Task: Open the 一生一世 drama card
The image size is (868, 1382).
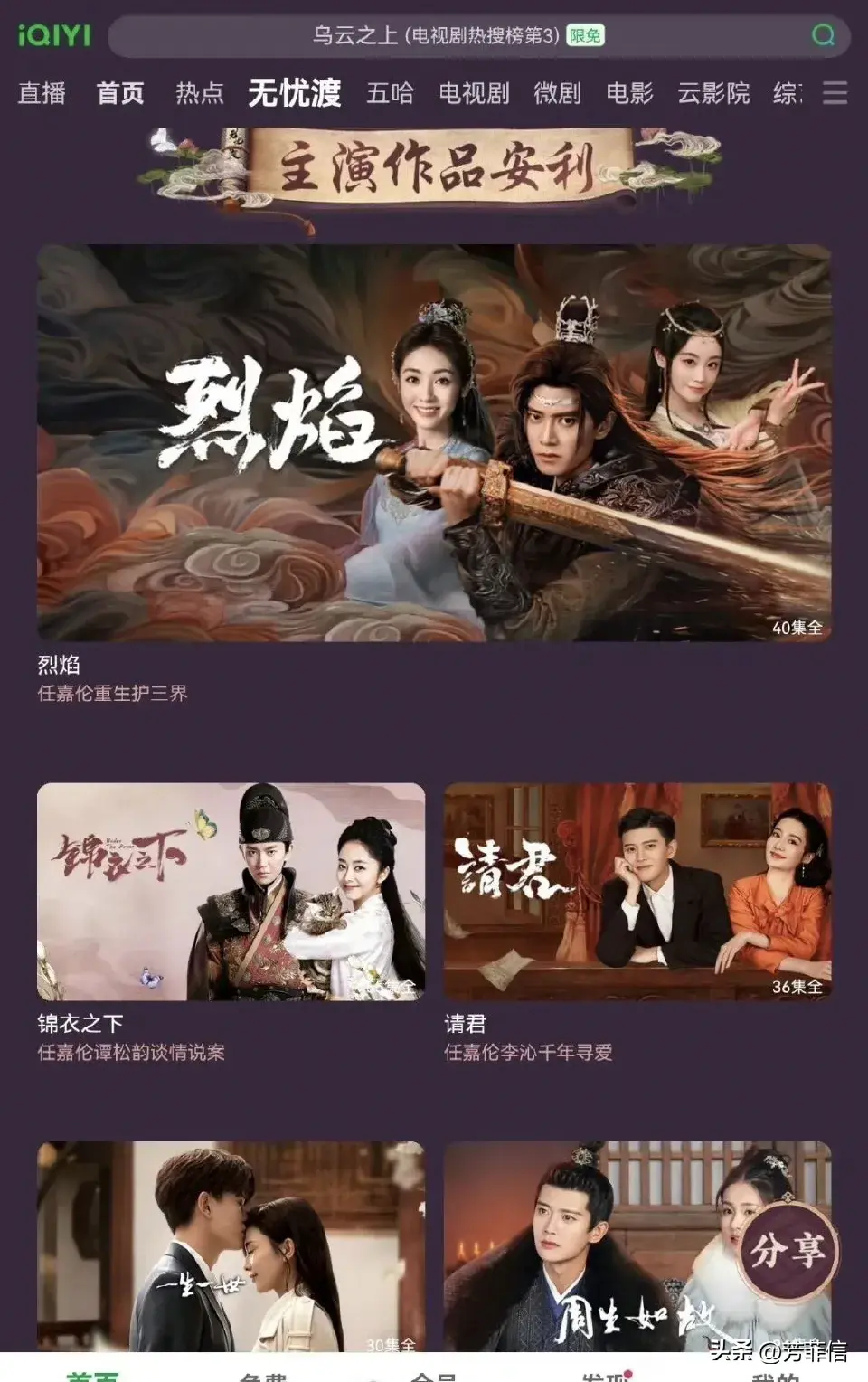Action: [x=231, y=1246]
